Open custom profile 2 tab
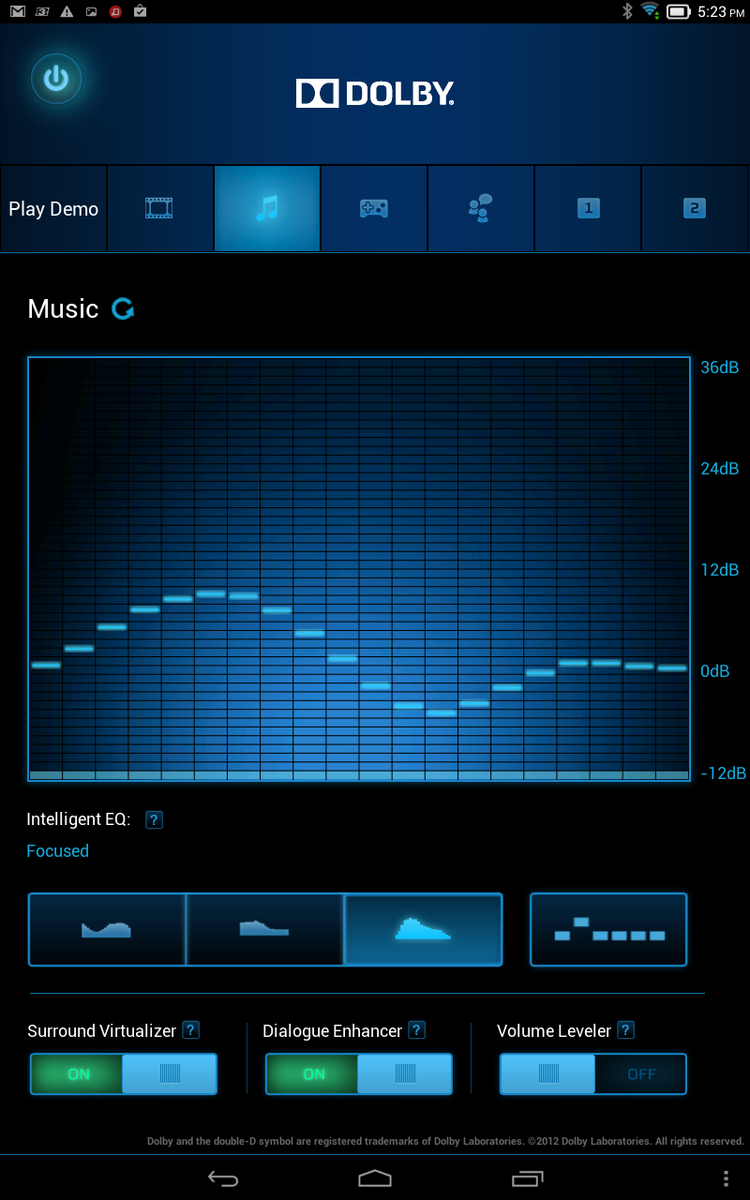750x1200 pixels. point(694,209)
